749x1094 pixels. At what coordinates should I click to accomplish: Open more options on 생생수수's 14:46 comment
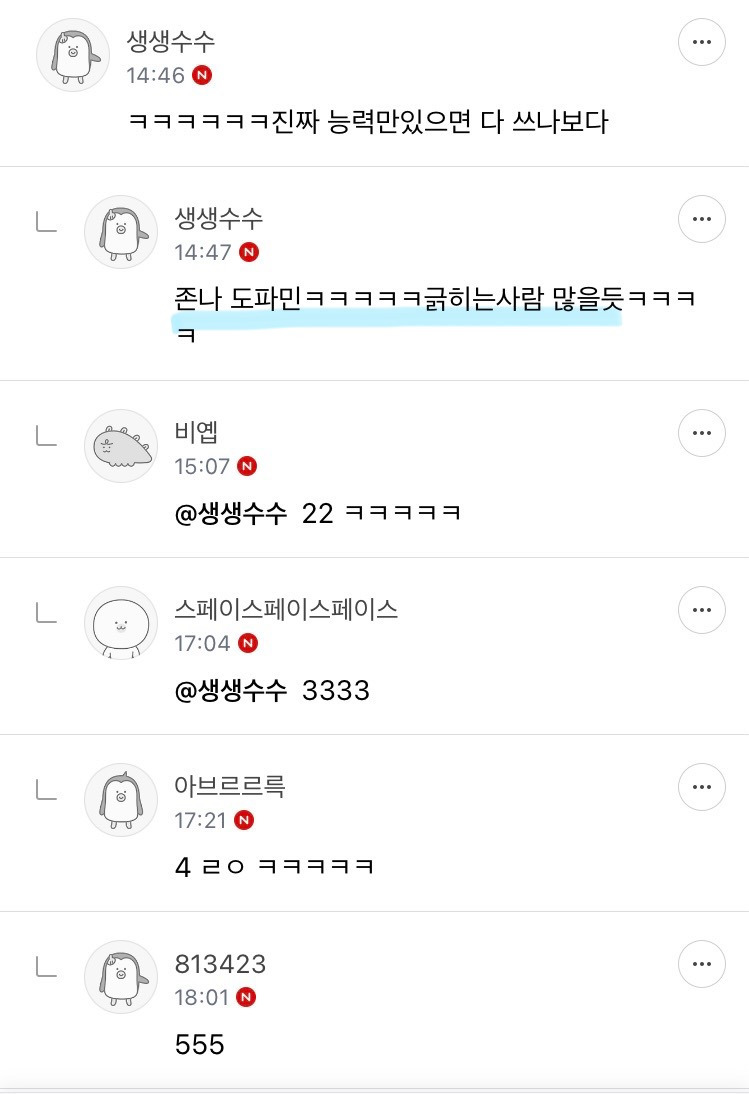[x=702, y=42]
